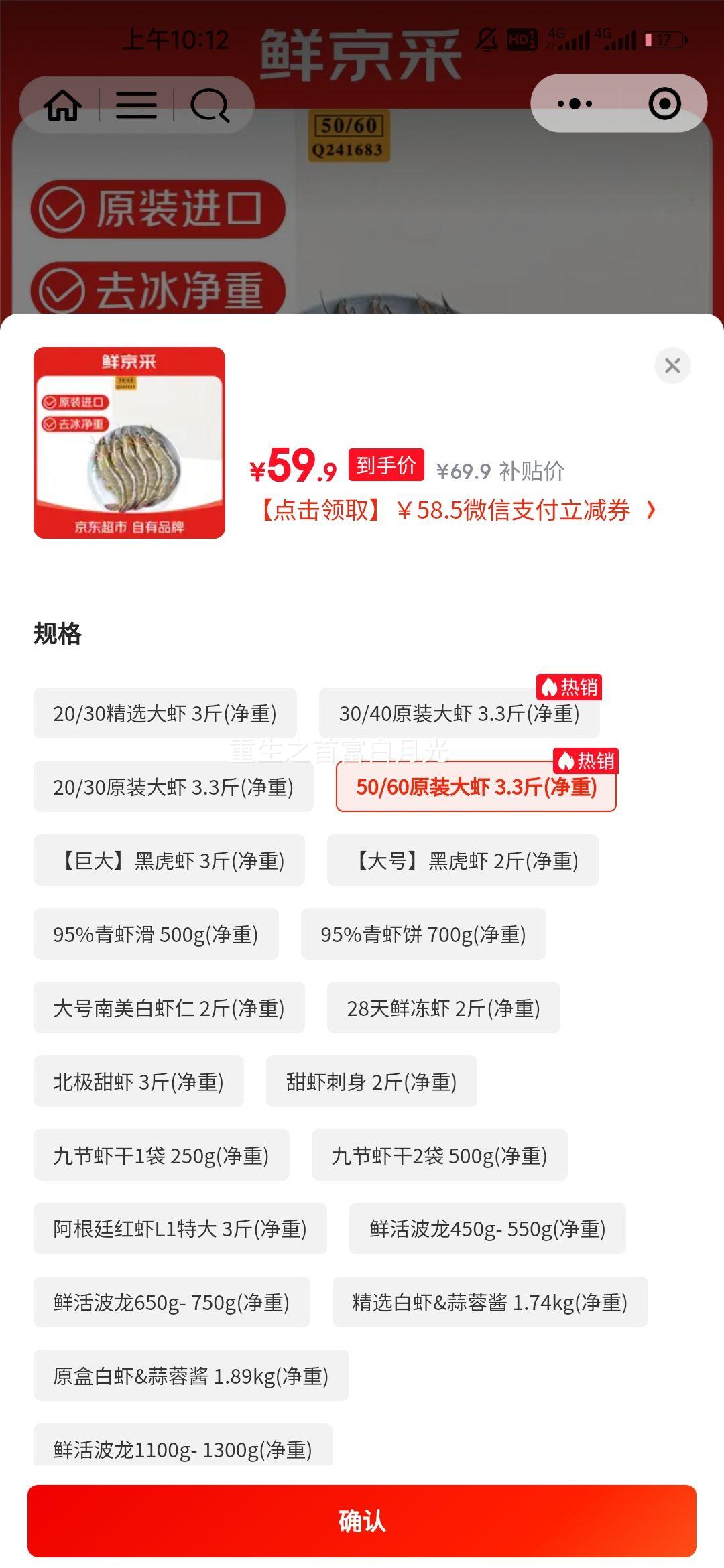Claim the ¥58.5 WeChat pay coupon
The image size is (724, 1568).
pyautogui.click(x=456, y=511)
